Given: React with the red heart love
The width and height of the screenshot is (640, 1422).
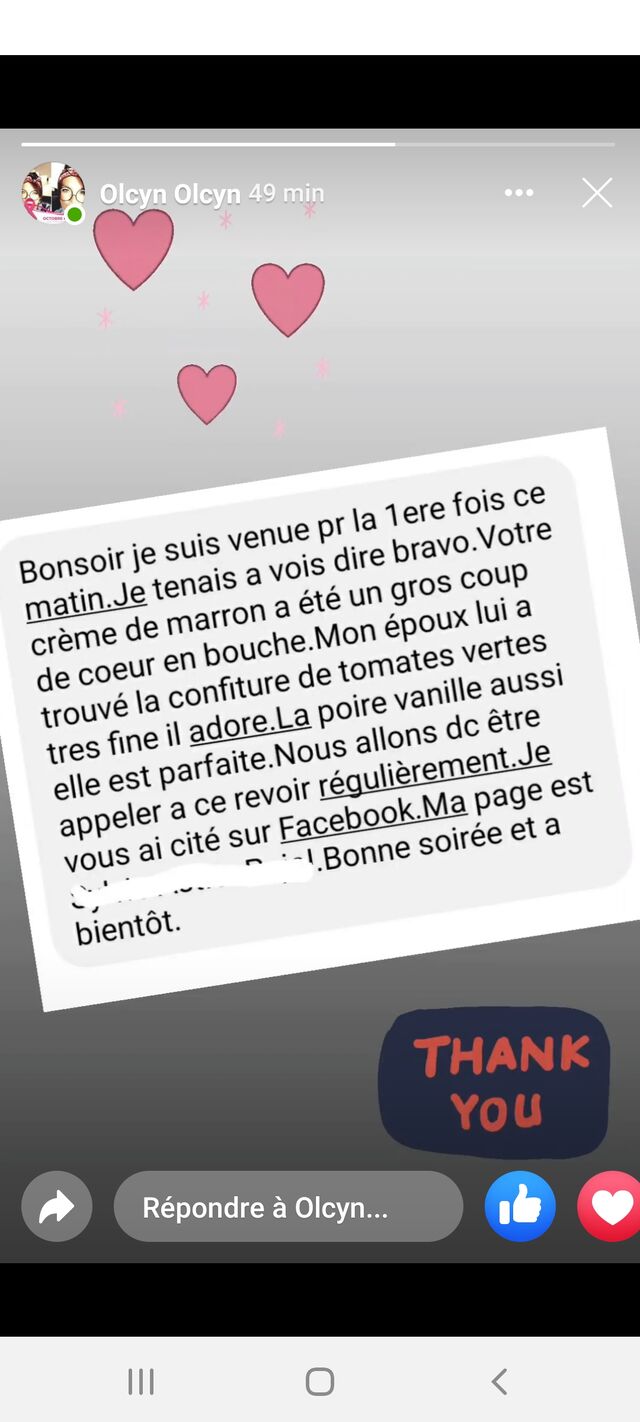Looking at the screenshot, I should (612, 1207).
